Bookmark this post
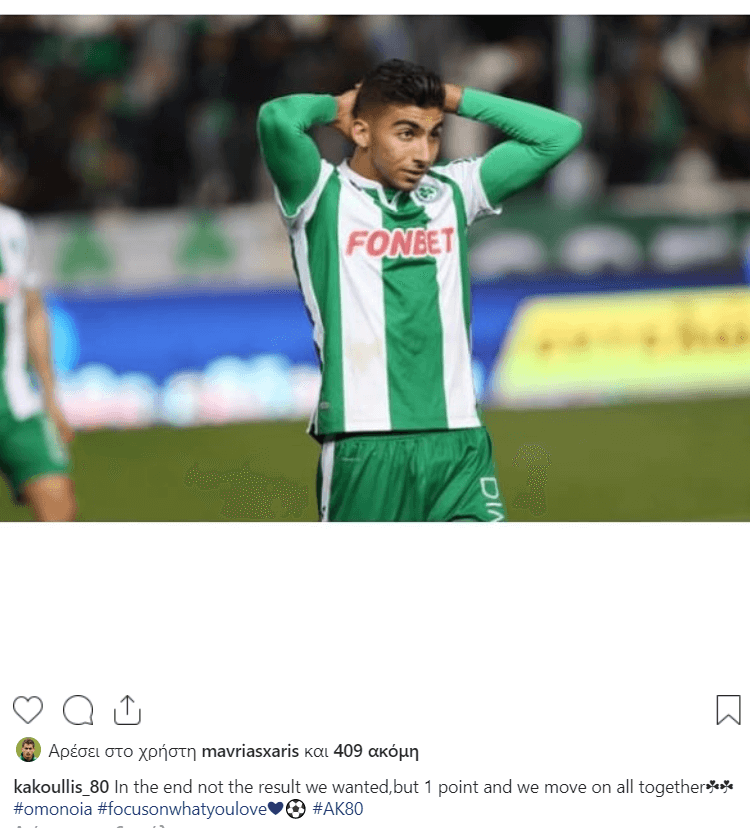Screen dimensions: 750x828 (x=728, y=710)
